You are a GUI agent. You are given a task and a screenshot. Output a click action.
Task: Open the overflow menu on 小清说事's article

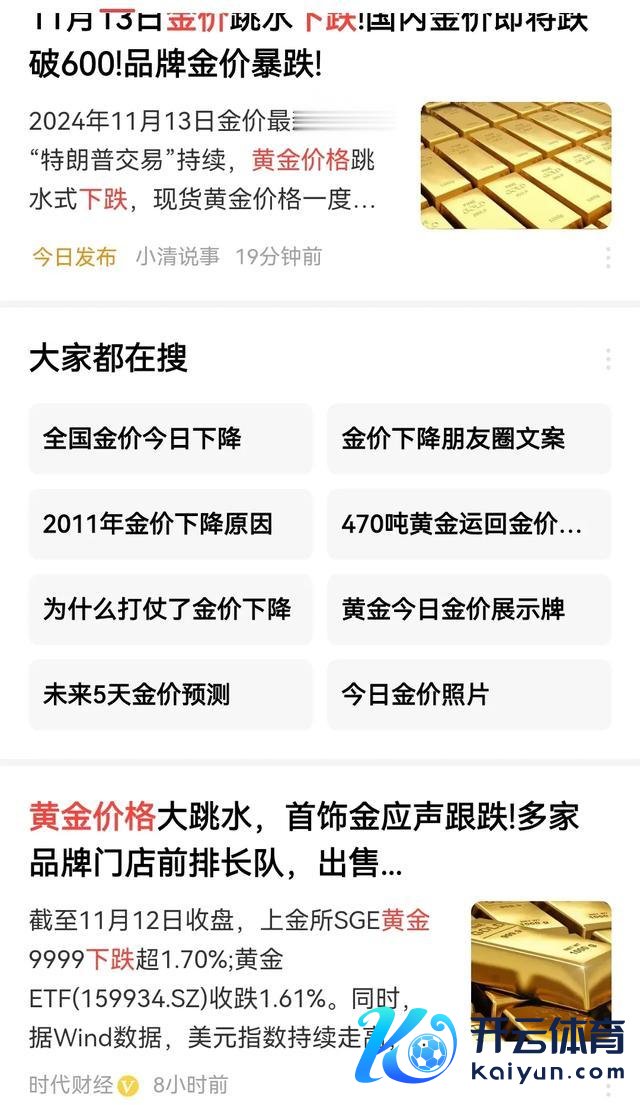(608, 258)
